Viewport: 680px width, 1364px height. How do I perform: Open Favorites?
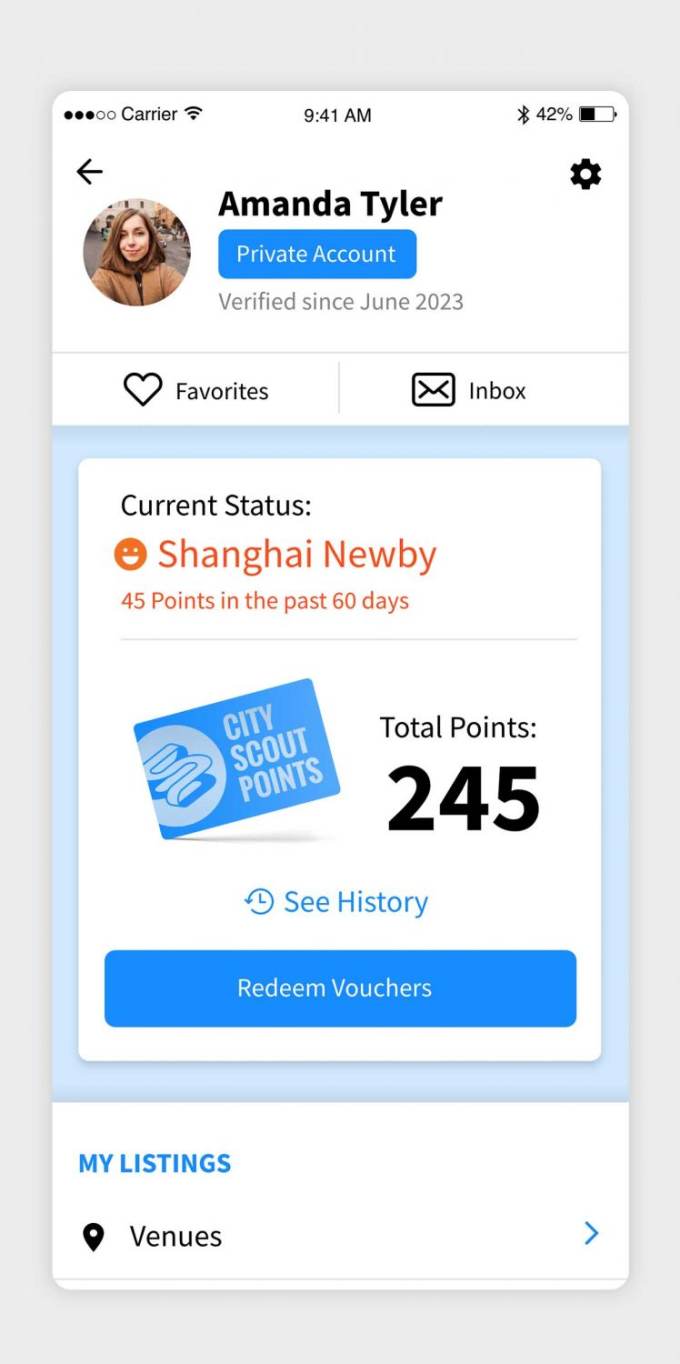click(x=196, y=390)
